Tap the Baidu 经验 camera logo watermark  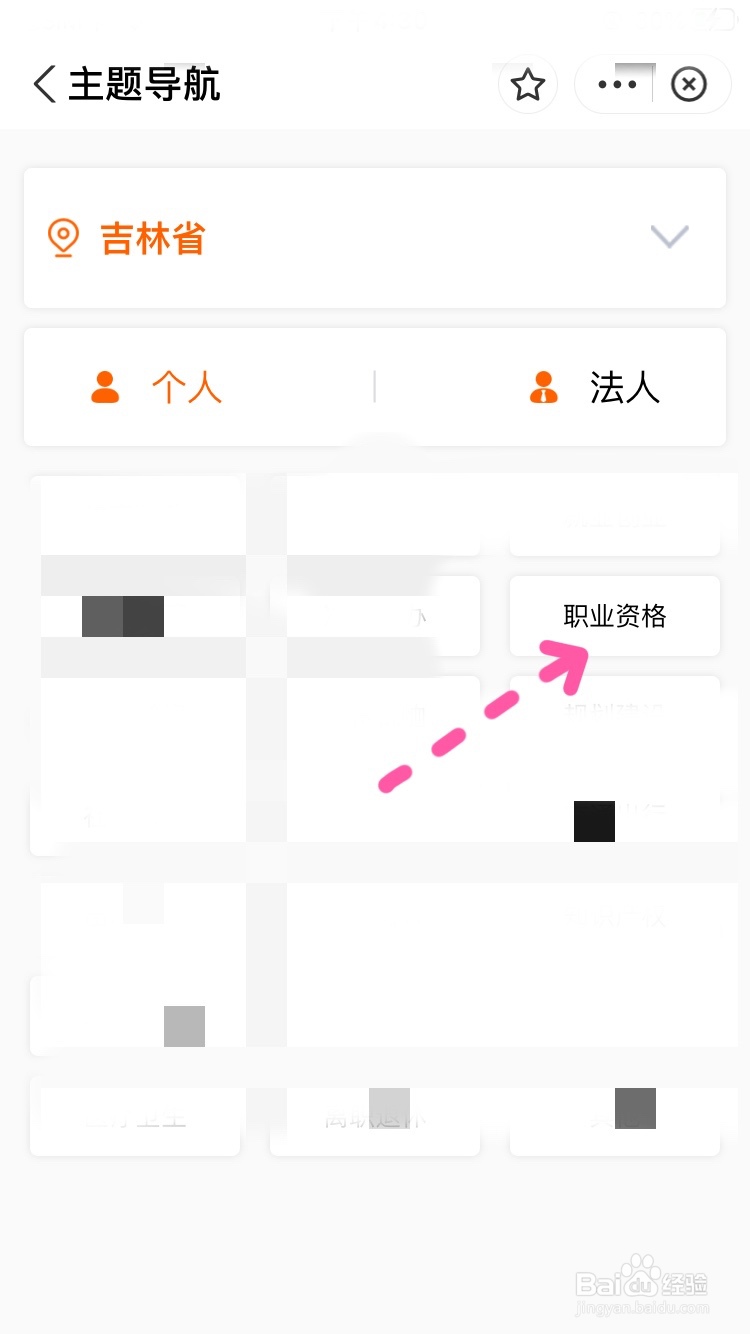coord(641,1270)
